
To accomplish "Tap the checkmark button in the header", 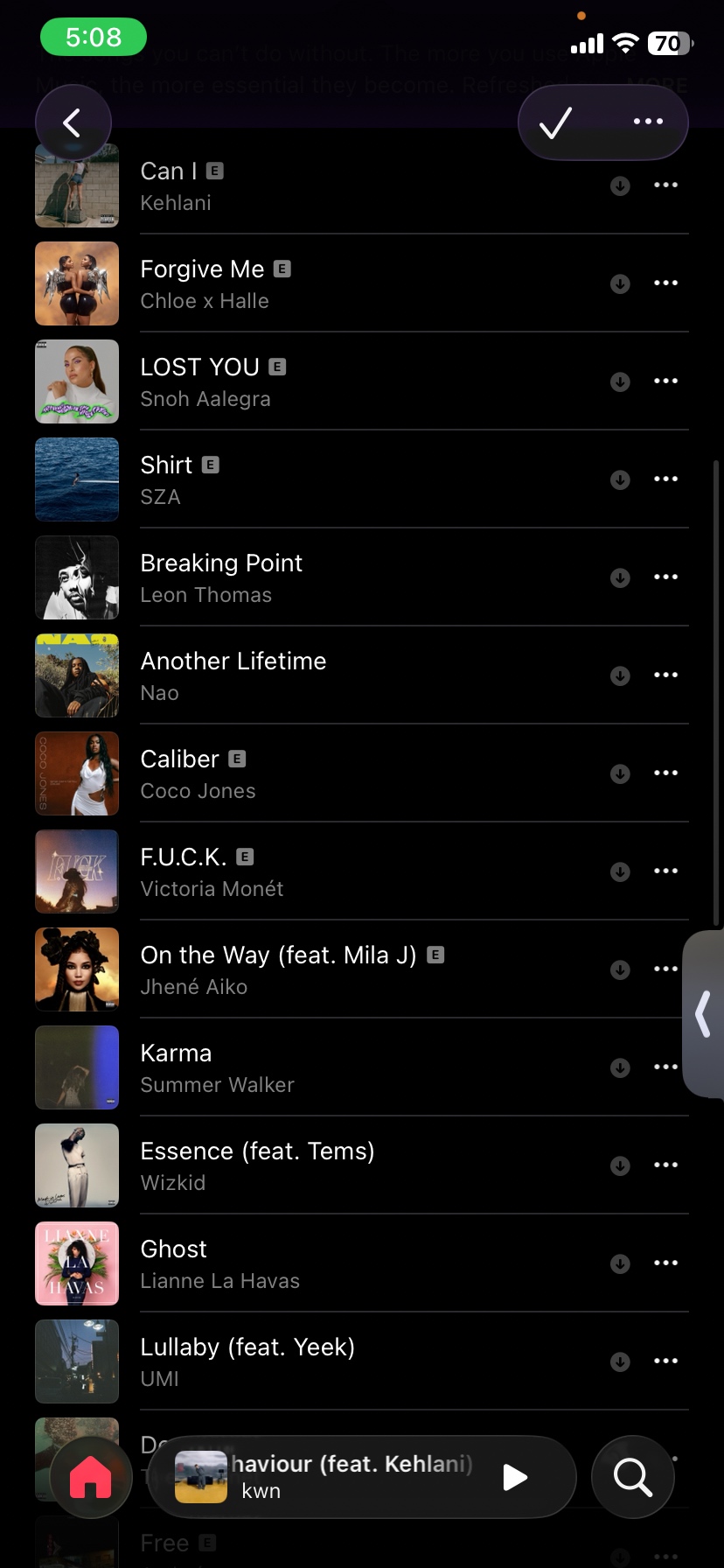I will coord(555,122).
